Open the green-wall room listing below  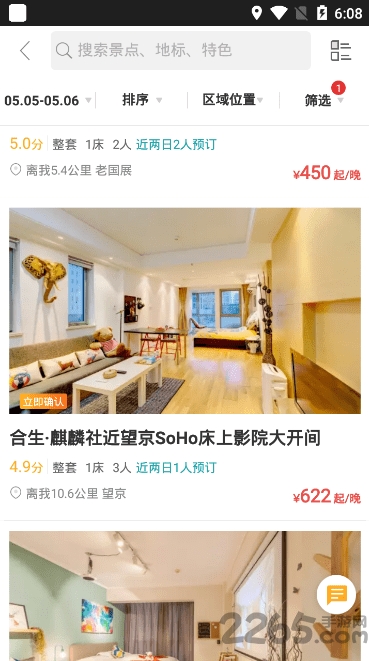[x=184, y=596]
